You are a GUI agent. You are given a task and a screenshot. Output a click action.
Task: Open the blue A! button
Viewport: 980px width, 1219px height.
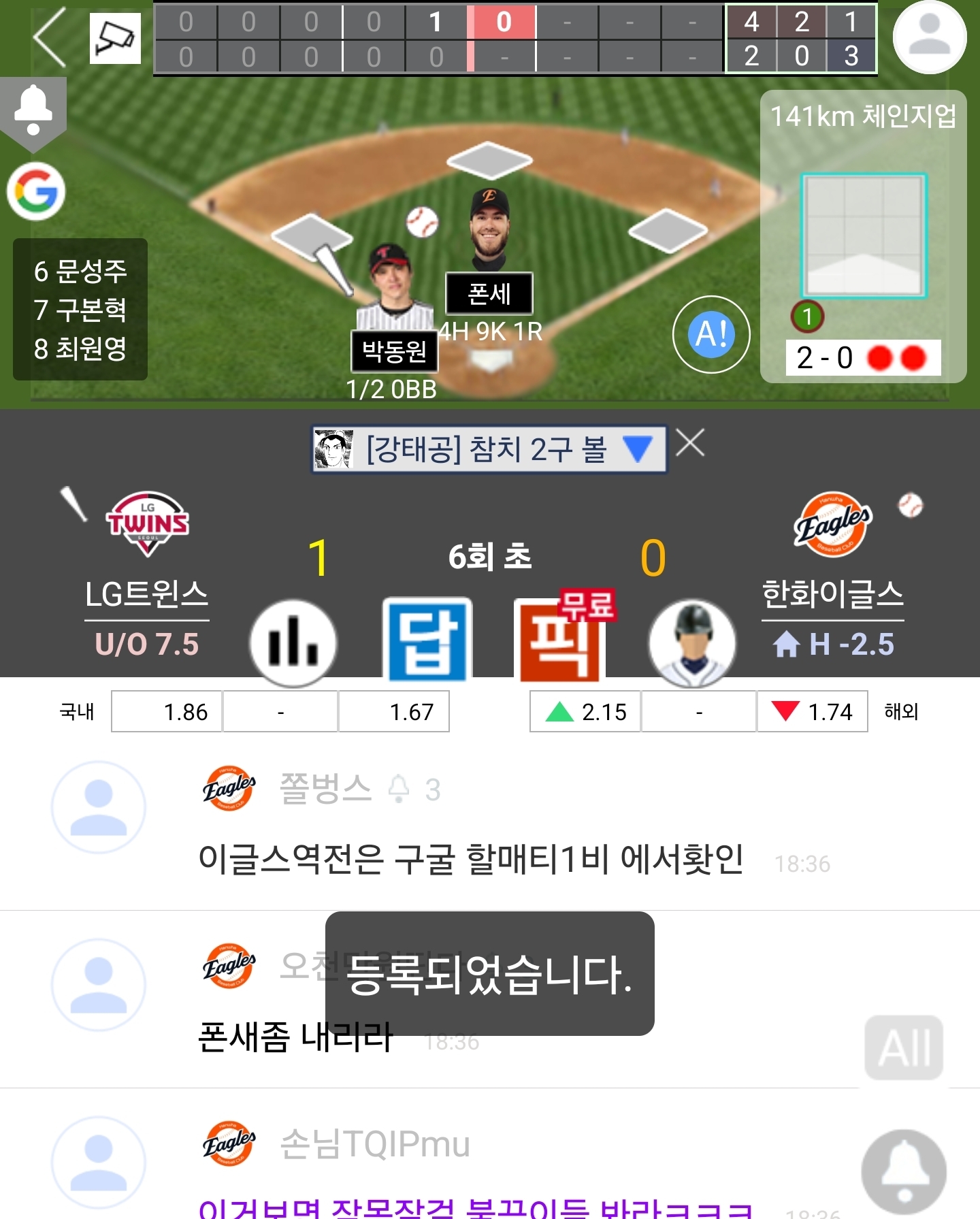(711, 335)
